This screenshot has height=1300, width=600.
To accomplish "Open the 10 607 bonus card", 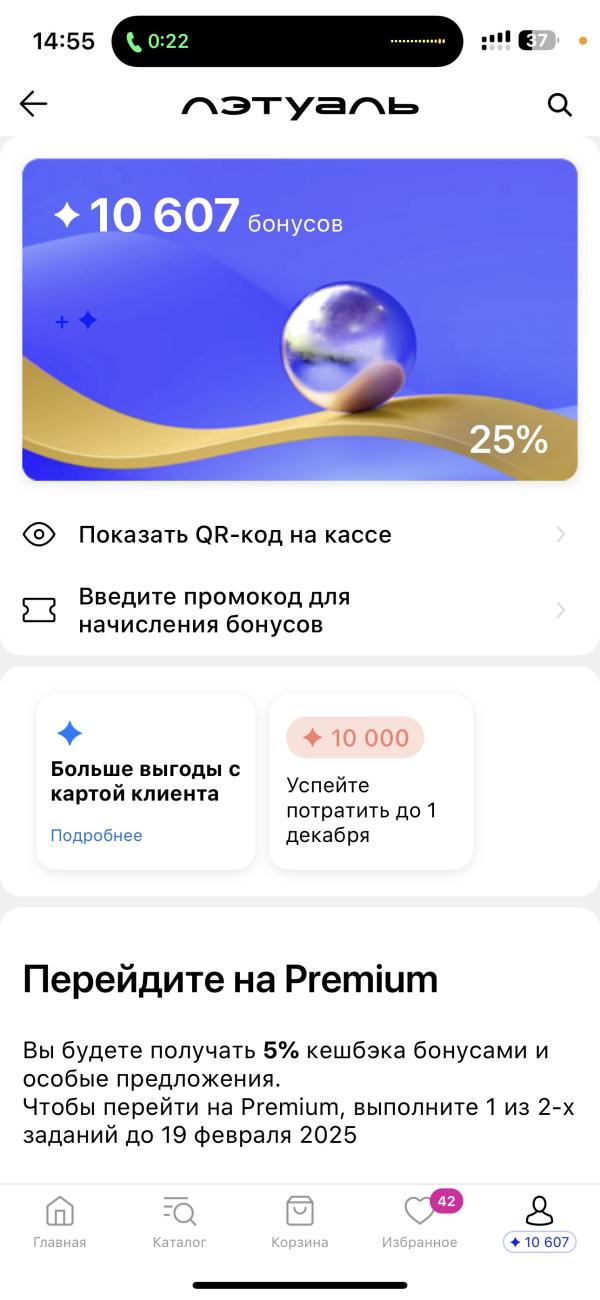I will click(300, 320).
